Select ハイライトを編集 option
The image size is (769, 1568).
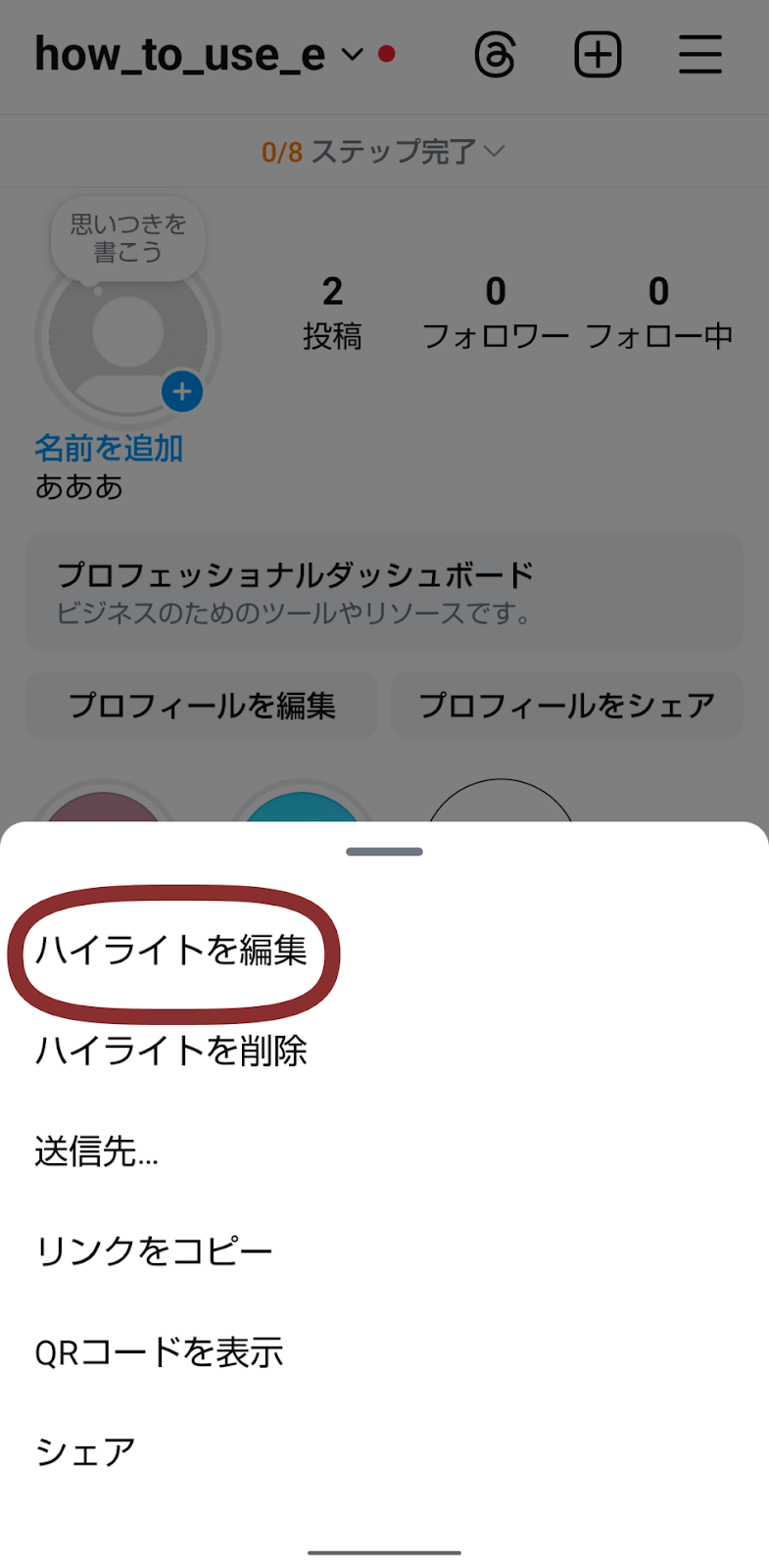(171, 950)
